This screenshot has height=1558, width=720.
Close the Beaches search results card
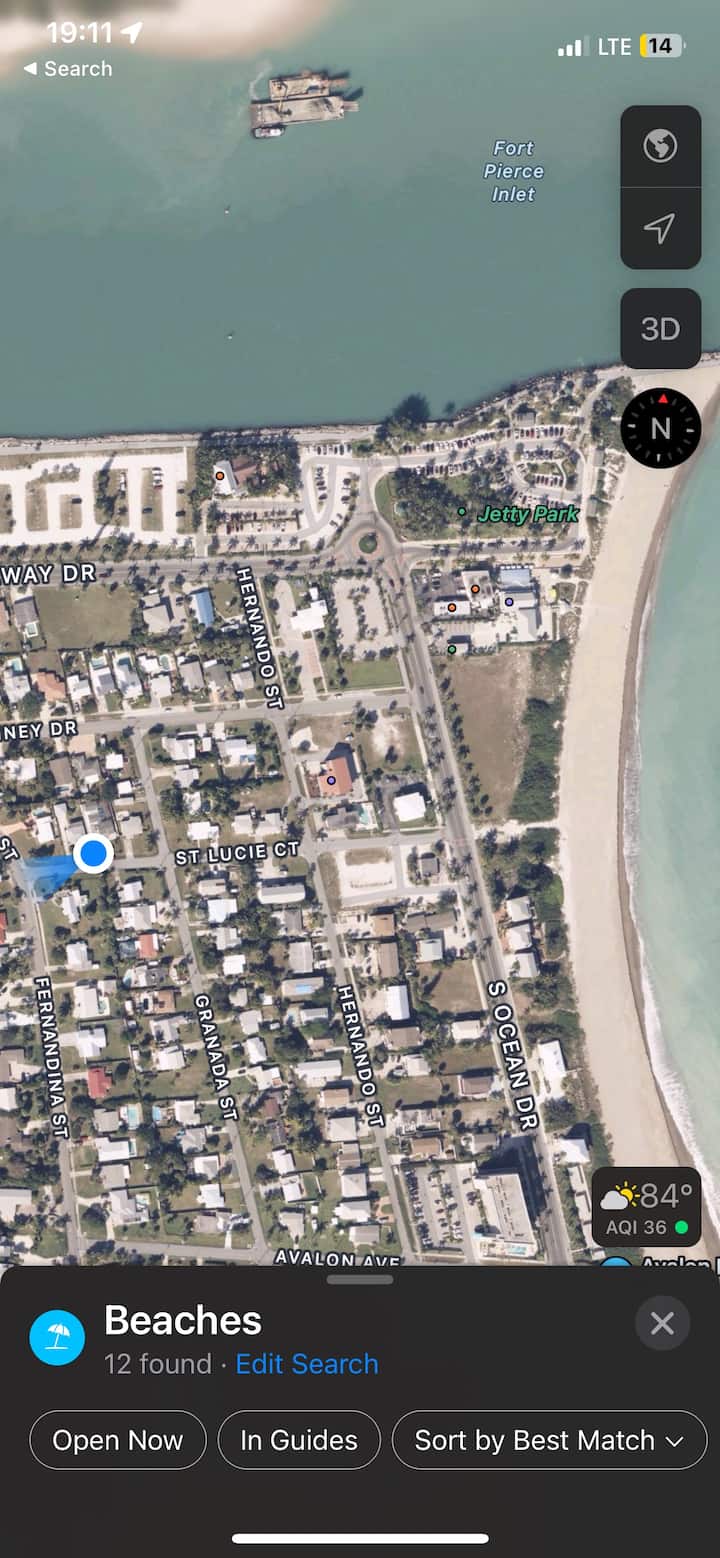pos(662,1323)
